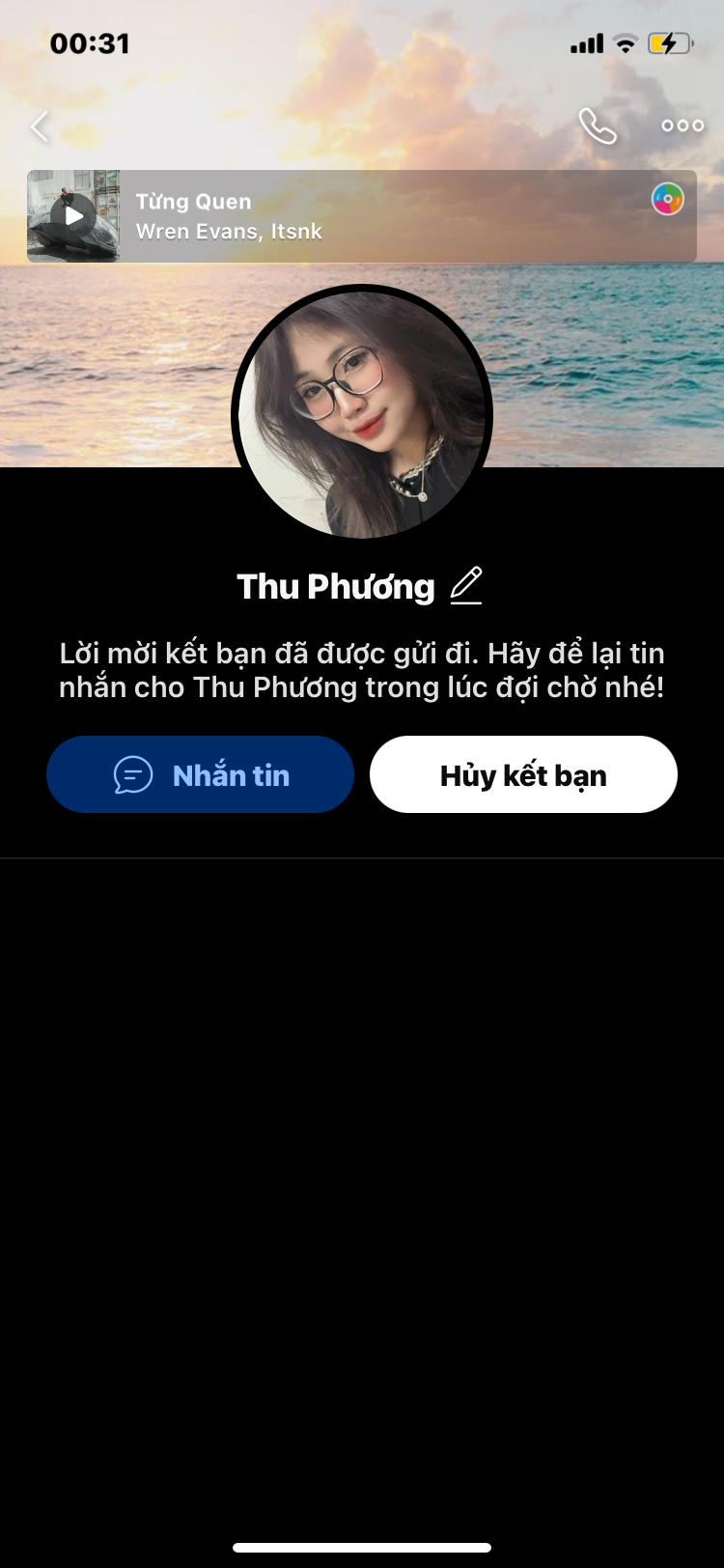
Task: Edit Thu Phương's nickname with pencil
Action: click(466, 586)
